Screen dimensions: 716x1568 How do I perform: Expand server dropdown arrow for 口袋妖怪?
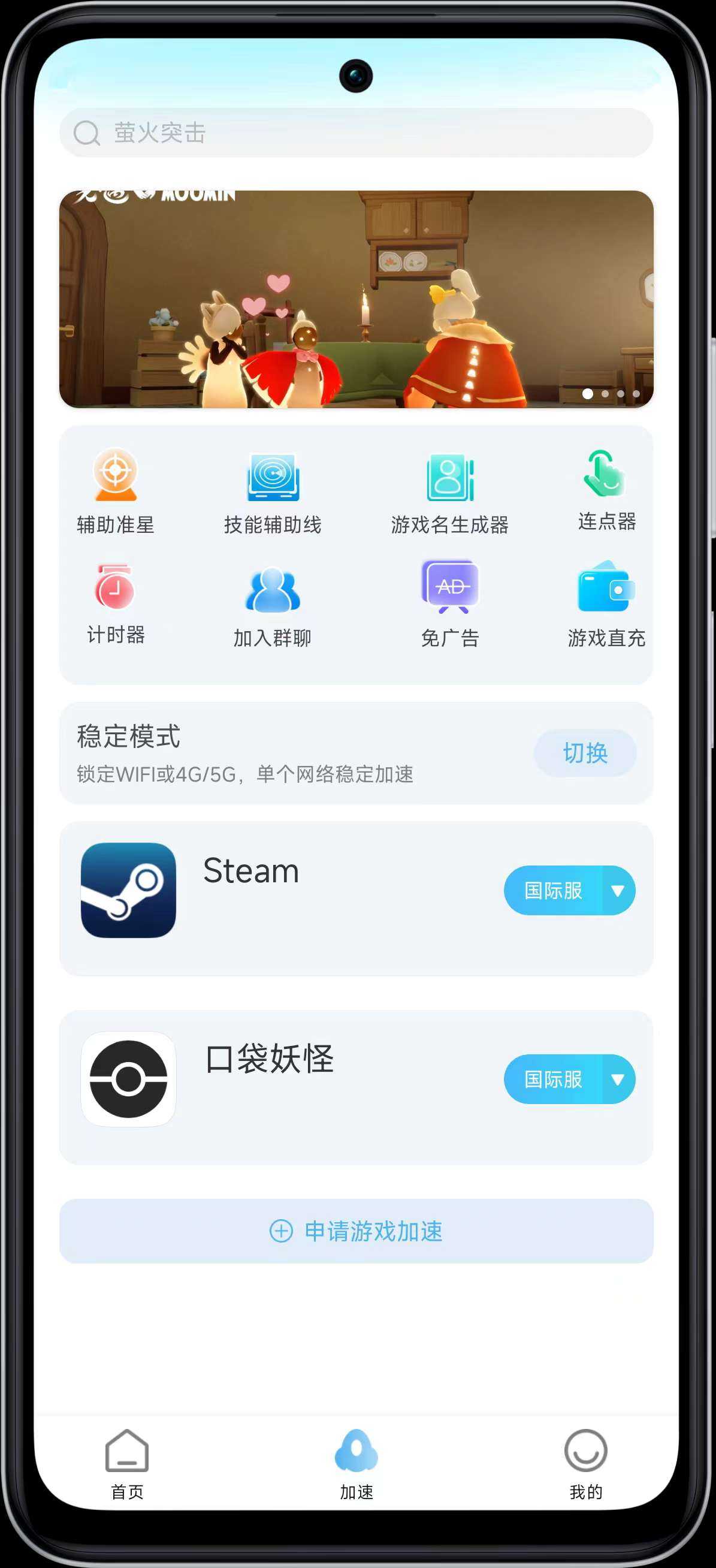618,1079
